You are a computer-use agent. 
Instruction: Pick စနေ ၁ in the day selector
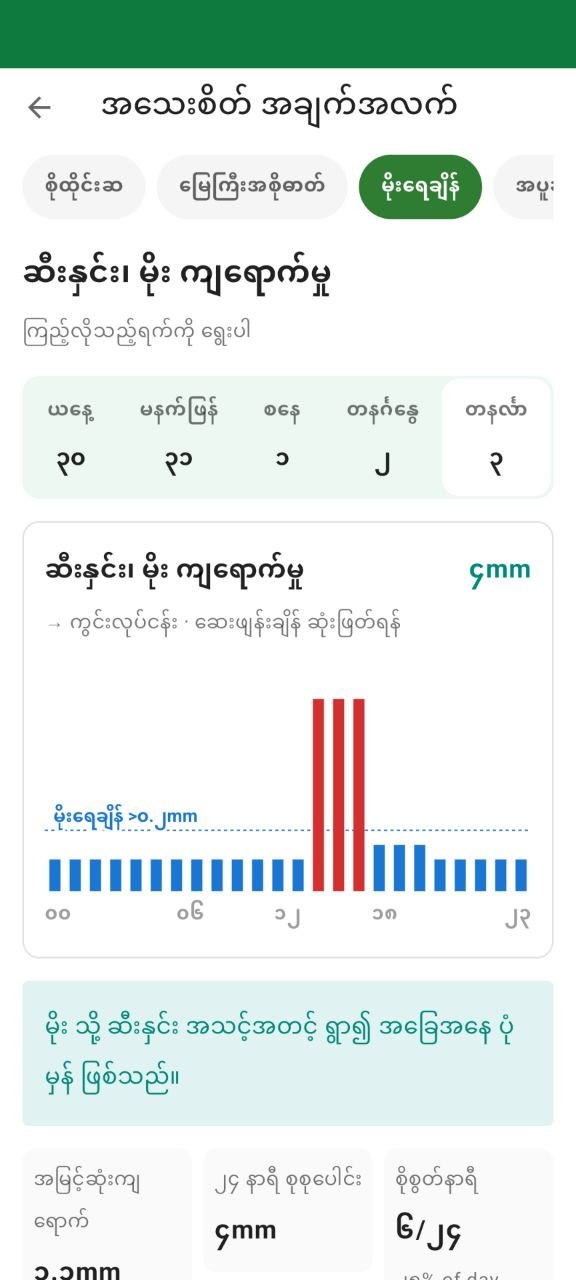(x=282, y=438)
